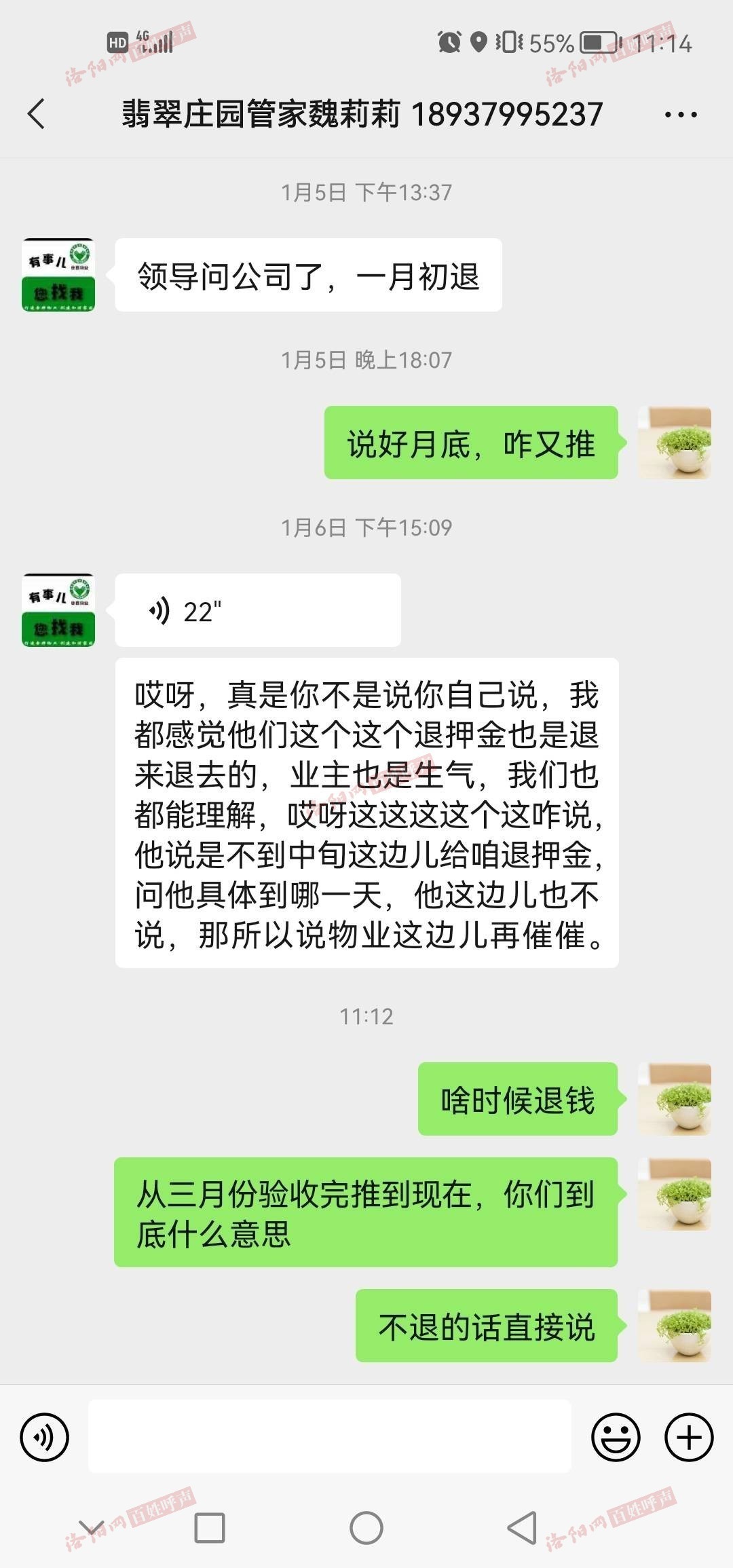
Task: Go back from the chat
Action: click(37, 113)
